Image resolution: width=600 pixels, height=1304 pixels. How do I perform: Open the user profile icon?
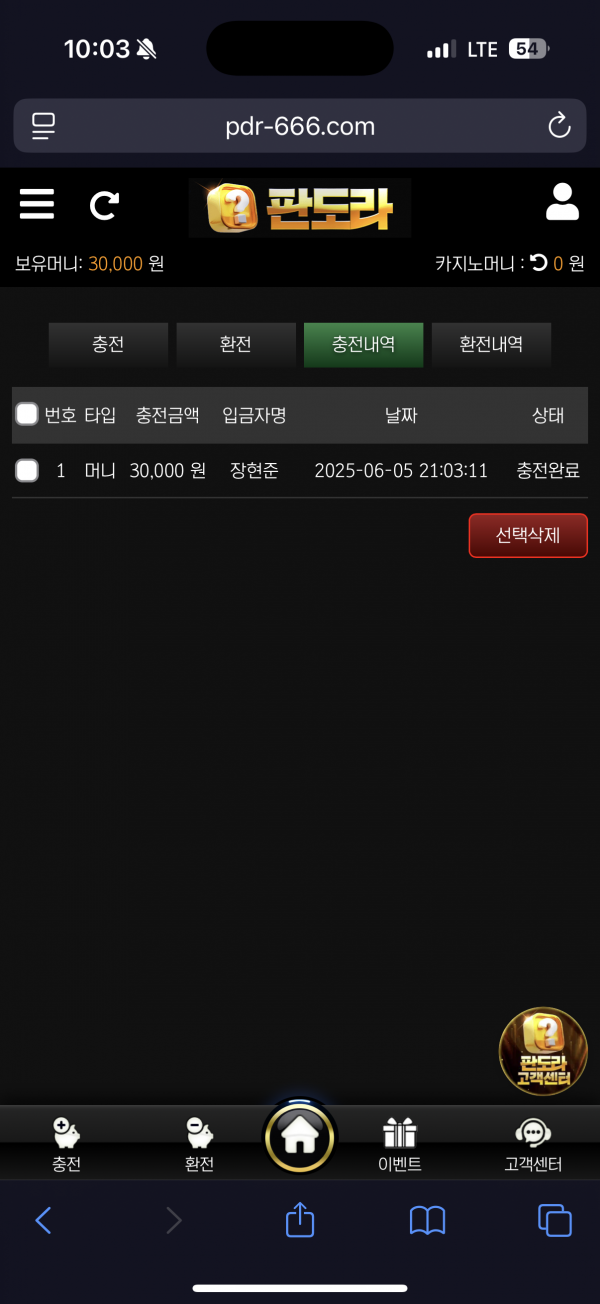tap(562, 202)
